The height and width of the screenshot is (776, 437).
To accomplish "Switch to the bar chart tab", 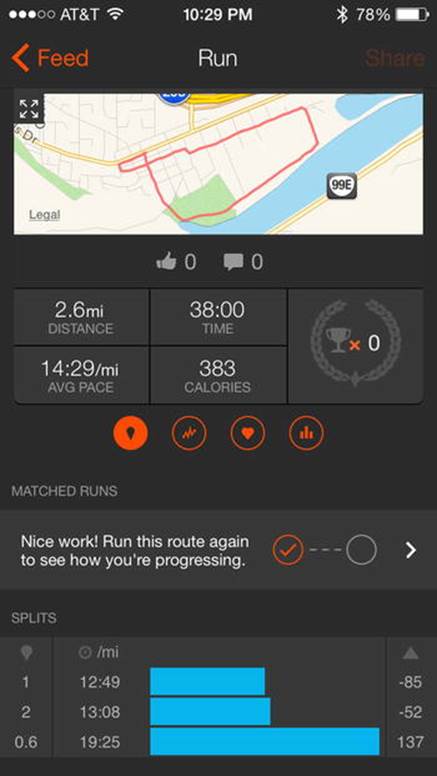I will pyautogui.click(x=306, y=433).
